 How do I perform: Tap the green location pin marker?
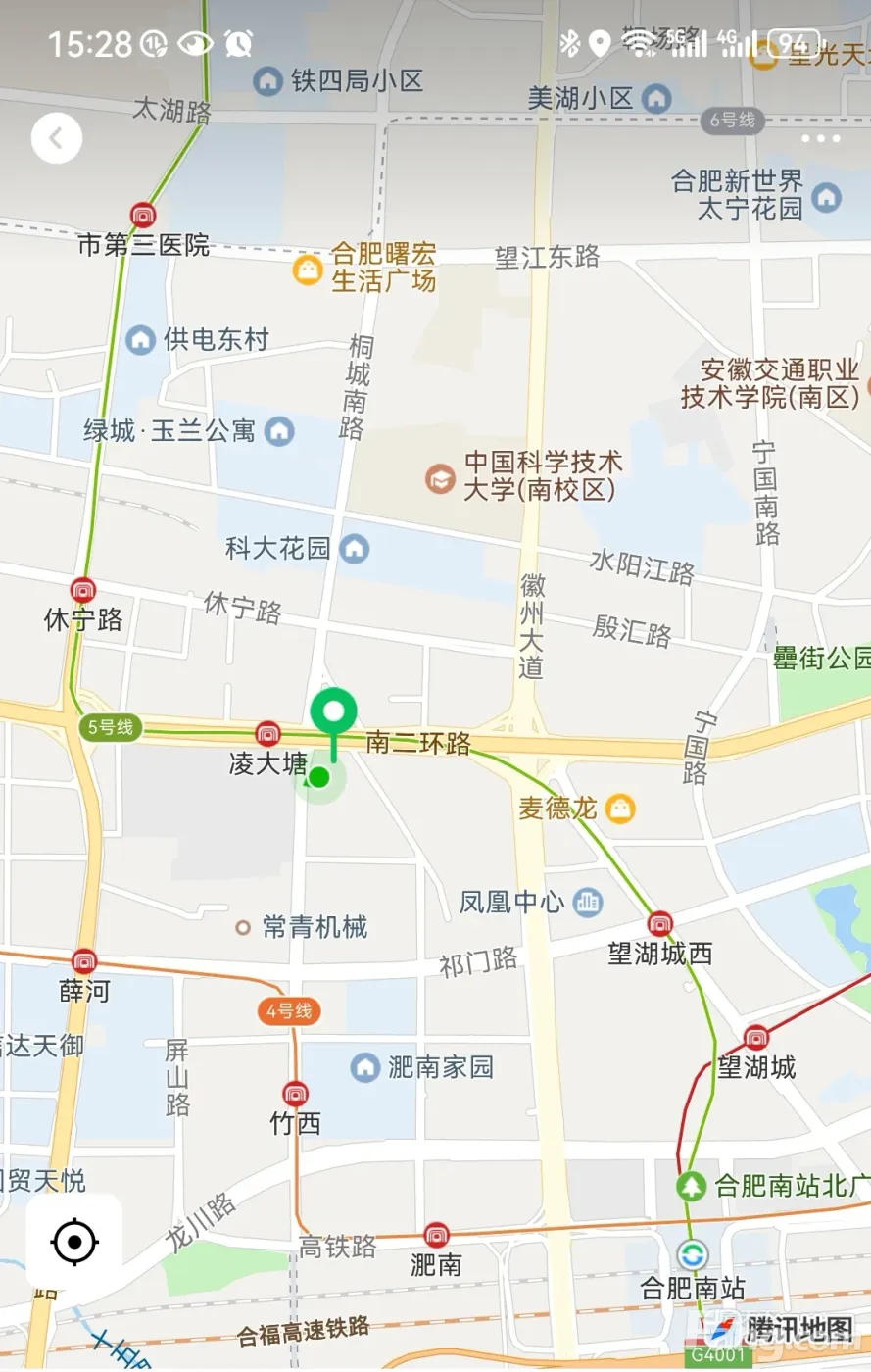click(x=334, y=714)
